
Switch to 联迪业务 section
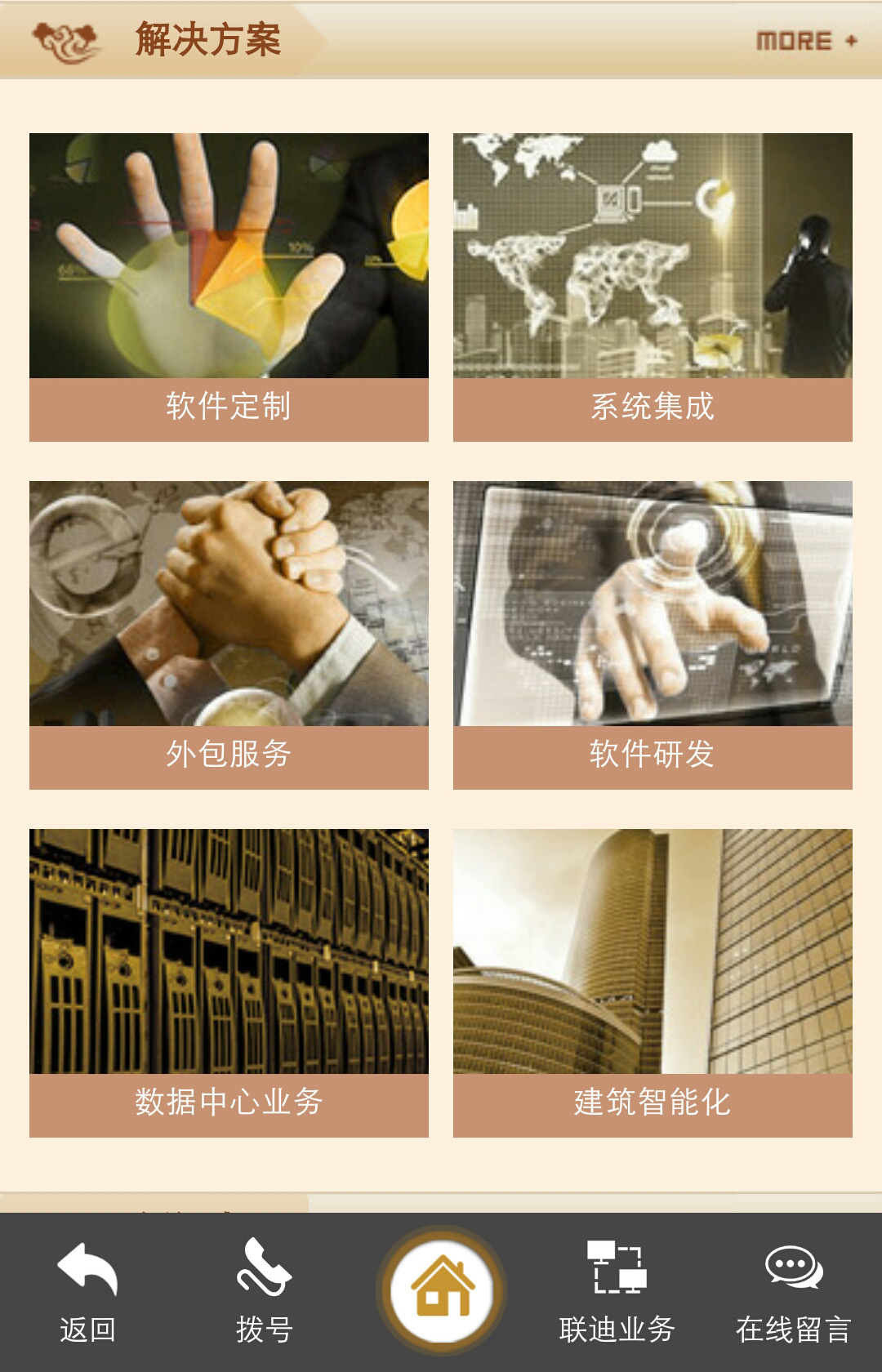pos(617,1292)
